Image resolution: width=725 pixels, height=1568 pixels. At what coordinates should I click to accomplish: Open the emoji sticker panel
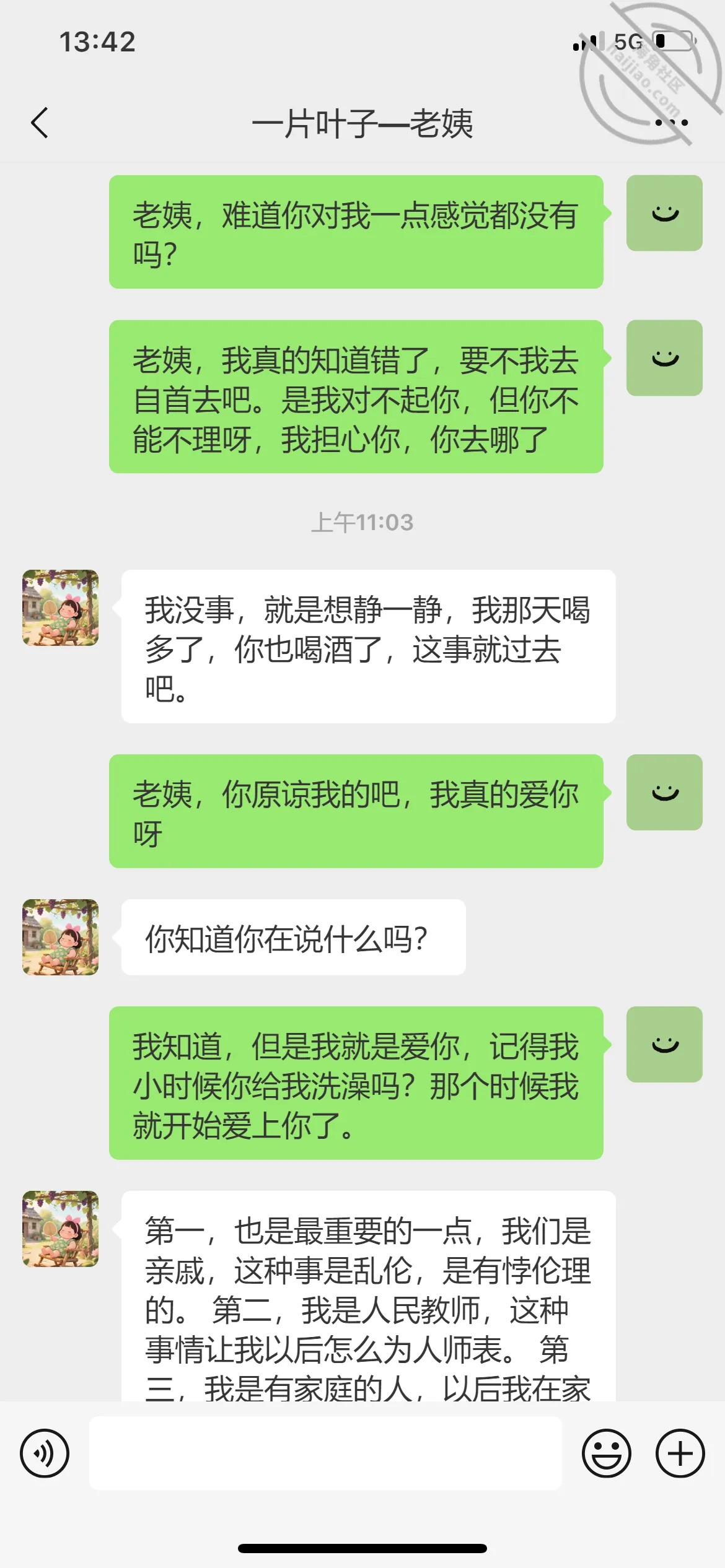point(606,1453)
